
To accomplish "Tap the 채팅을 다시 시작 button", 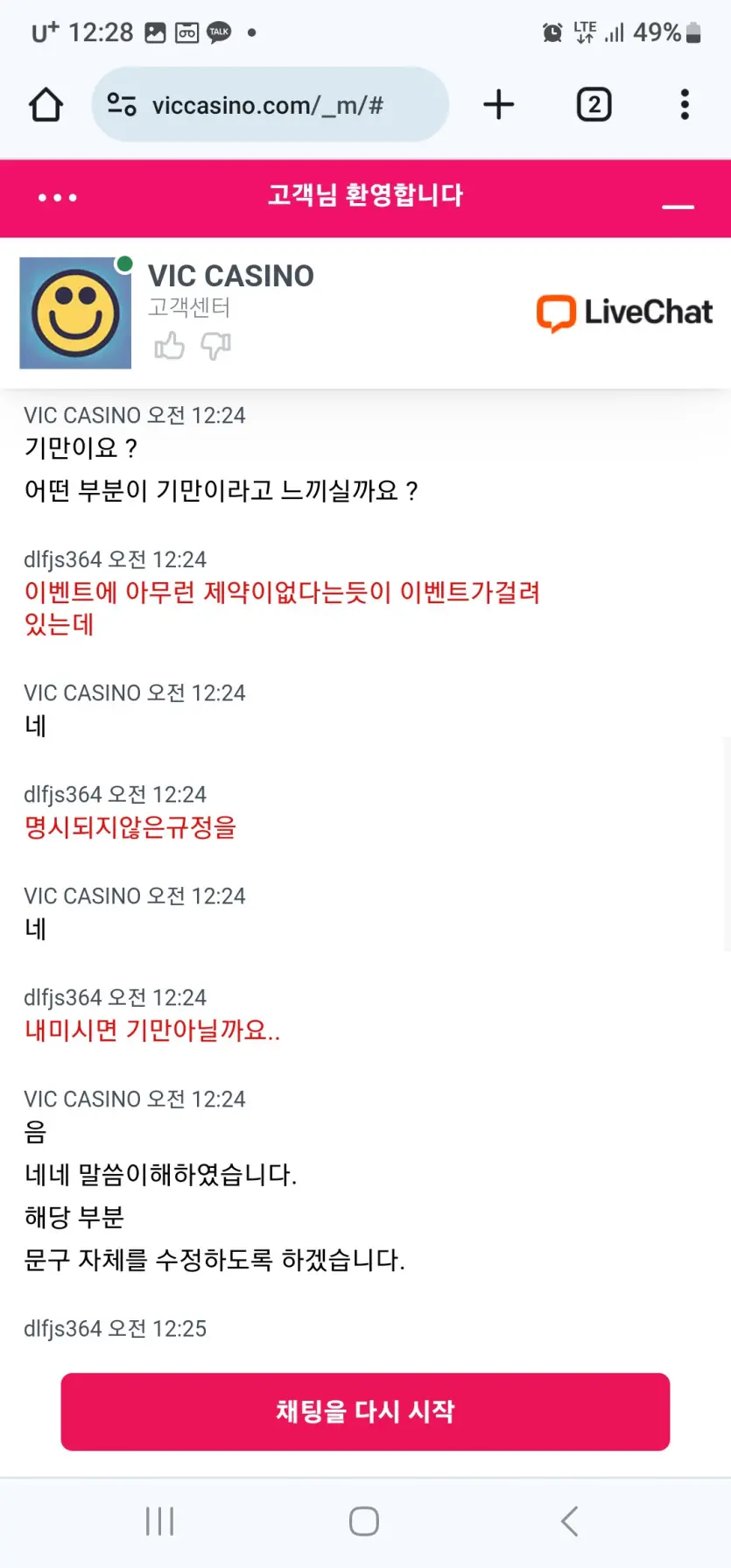I will click(365, 1411).
